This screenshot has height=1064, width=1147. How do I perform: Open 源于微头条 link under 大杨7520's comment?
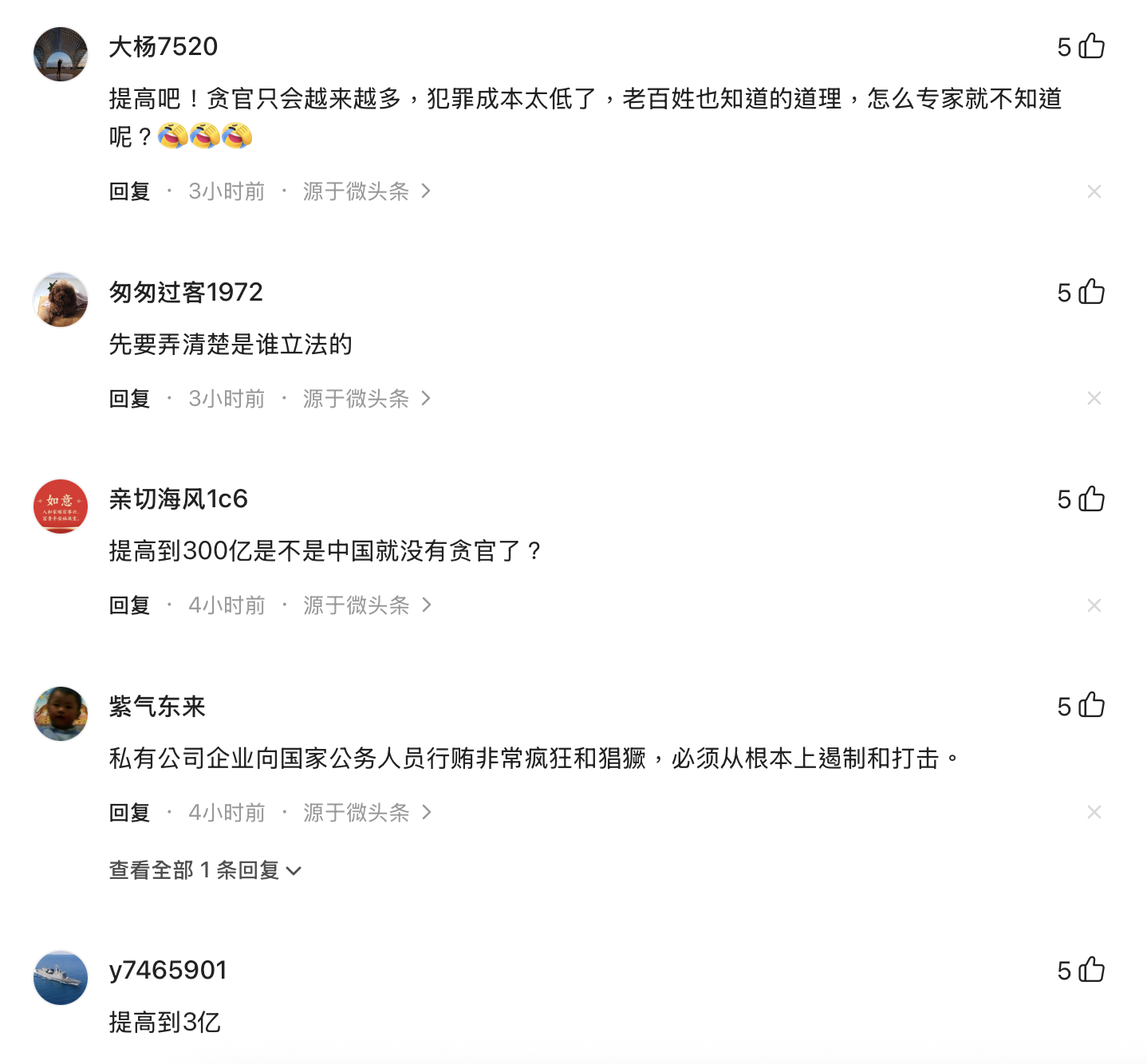[x=366, y=191]
